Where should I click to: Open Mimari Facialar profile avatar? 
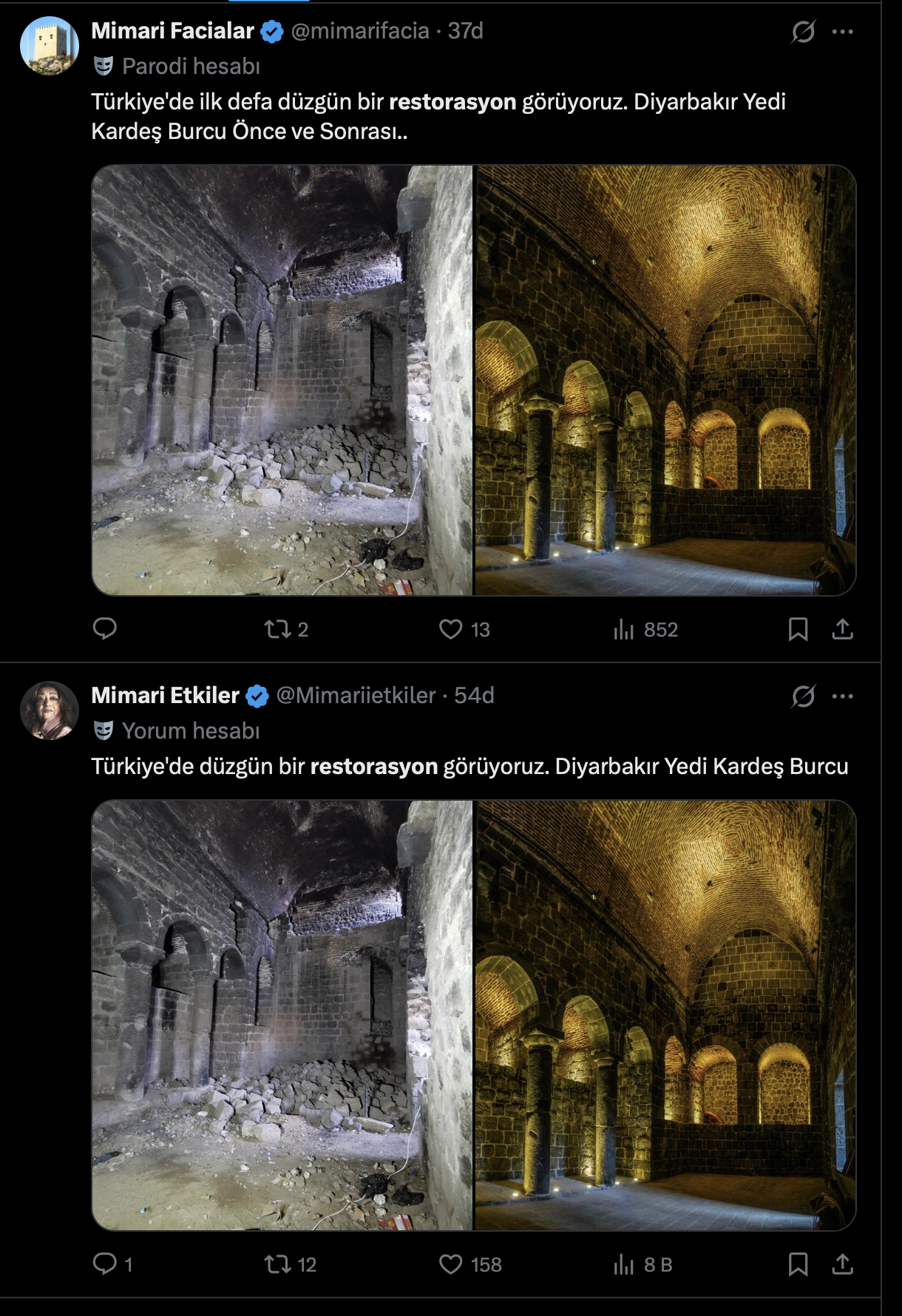(x=49, y=46)
